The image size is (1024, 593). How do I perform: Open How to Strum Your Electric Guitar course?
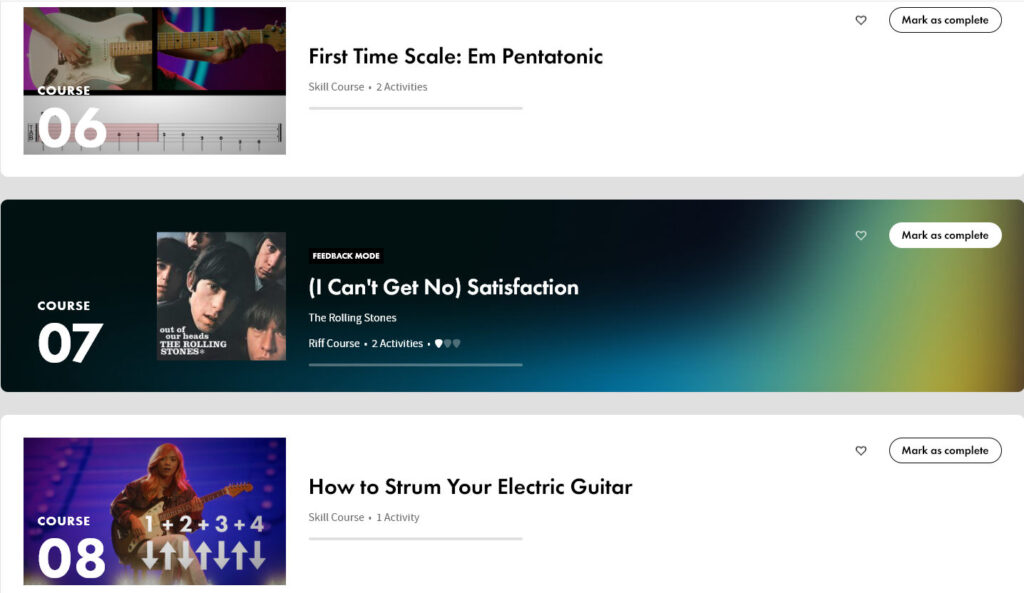[470, 487]
